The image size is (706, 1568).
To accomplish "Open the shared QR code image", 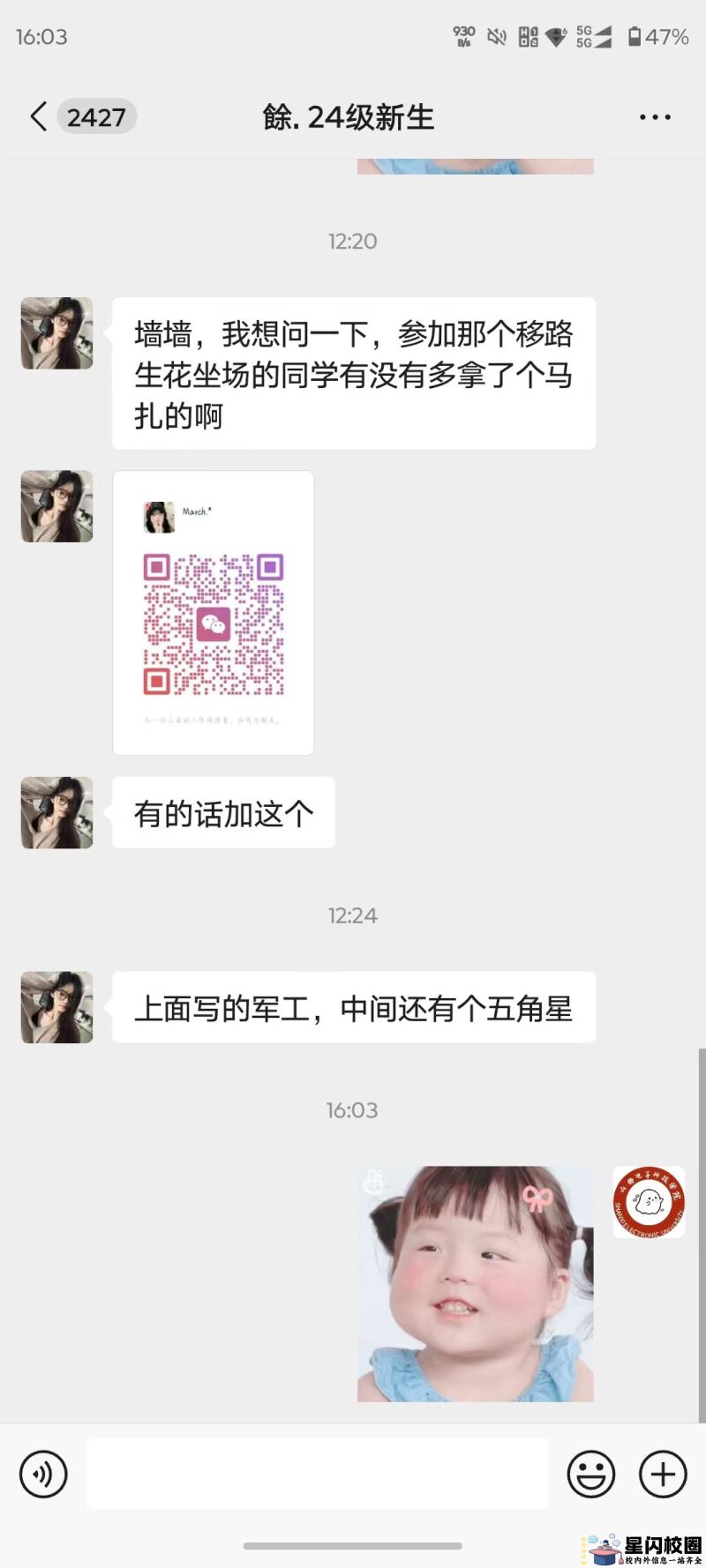I will click(214, 613).
